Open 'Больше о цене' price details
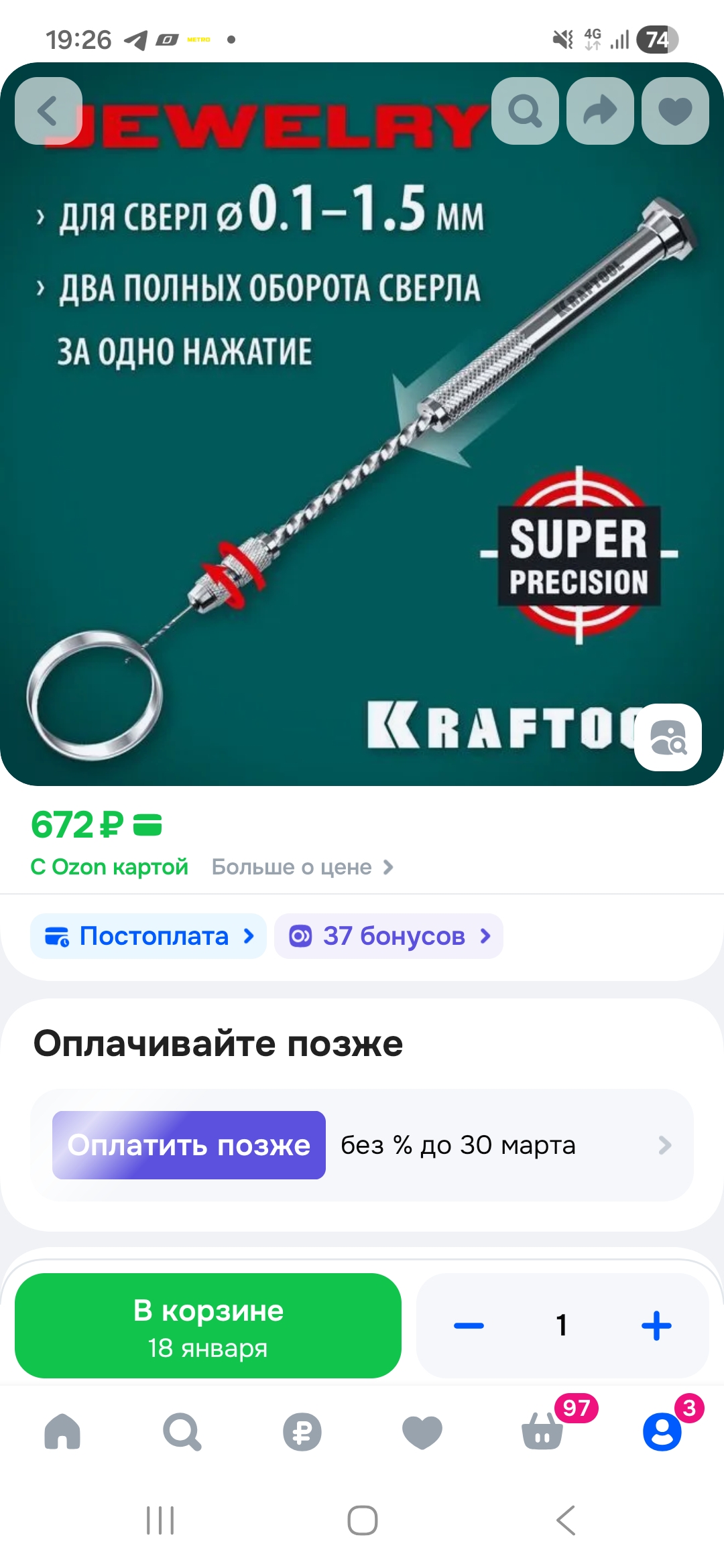The width and height of the screenshot is (724, 1568). pyautogui.click(x=302, y=867)
